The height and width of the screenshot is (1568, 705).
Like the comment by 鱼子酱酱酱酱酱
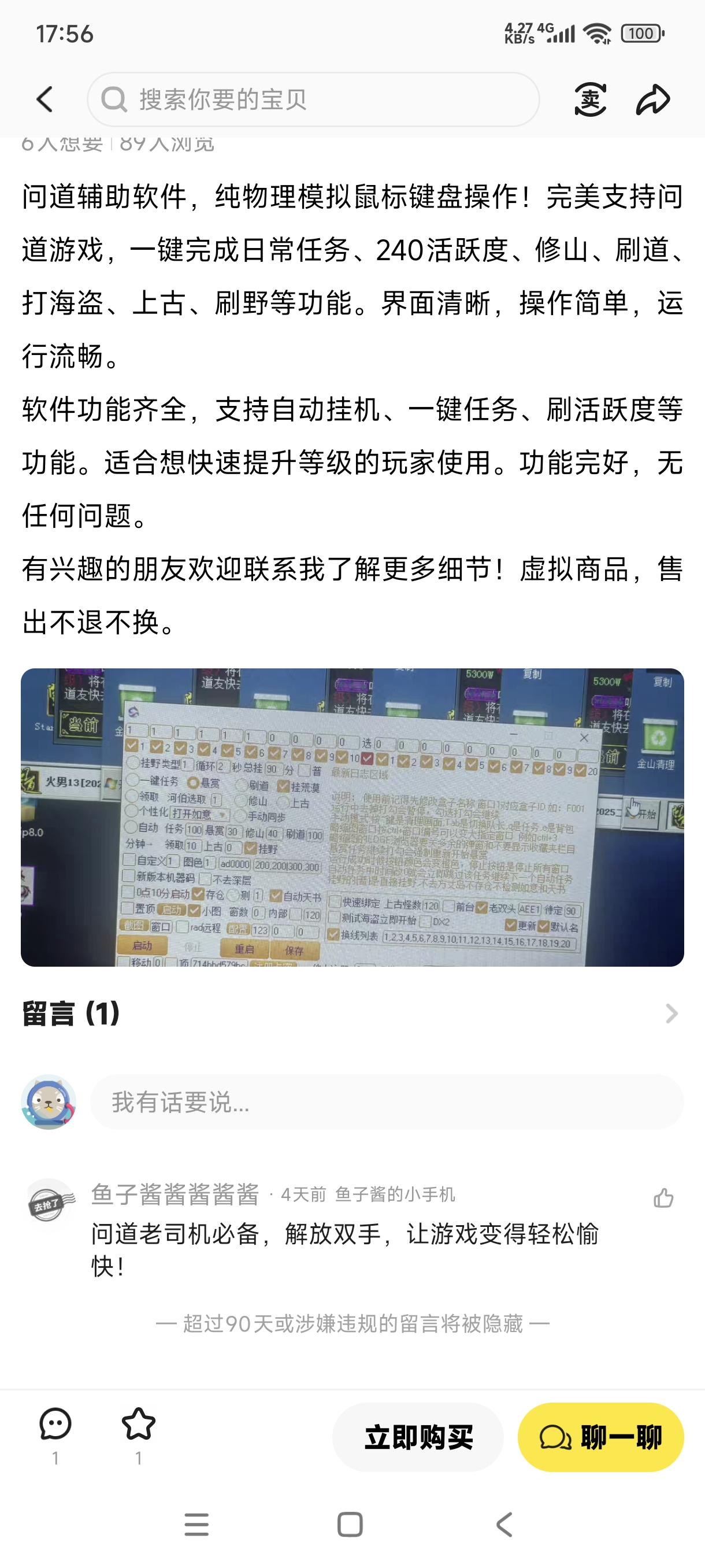click(x=663, y=1198)
